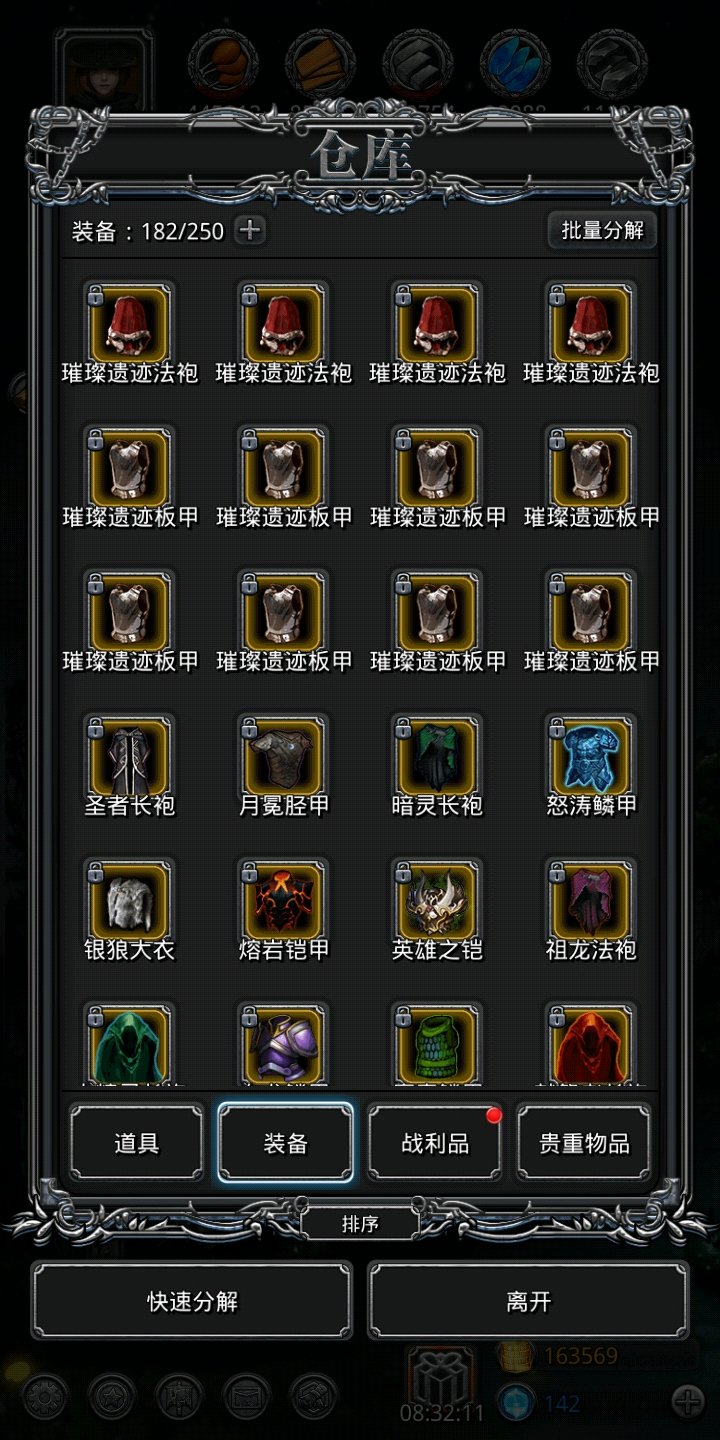Switch to 贵重物品 tab
The height and width of the screenshot is (1440, 720).
[x=584, y=1143]
